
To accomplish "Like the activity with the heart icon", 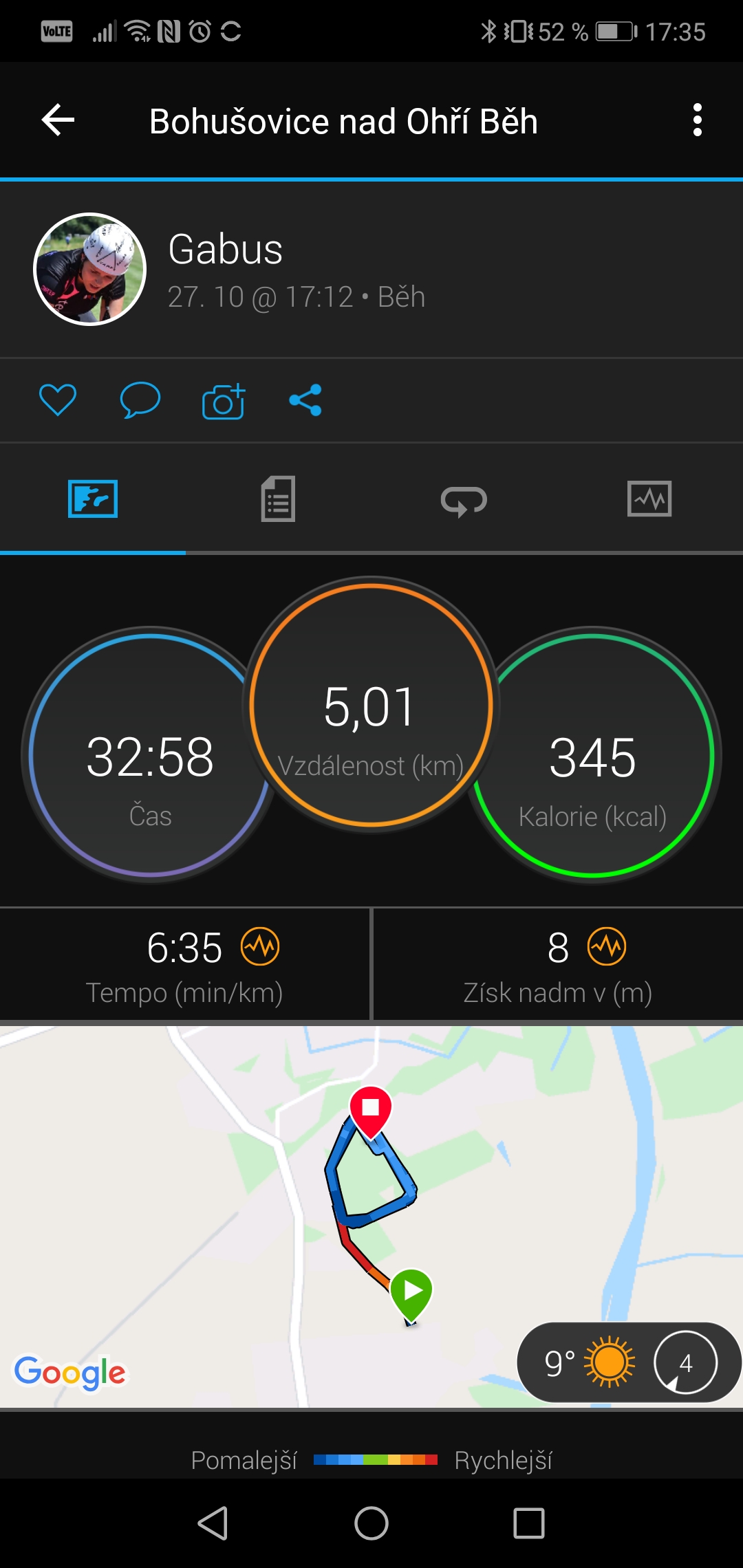I will click(58, 400).
